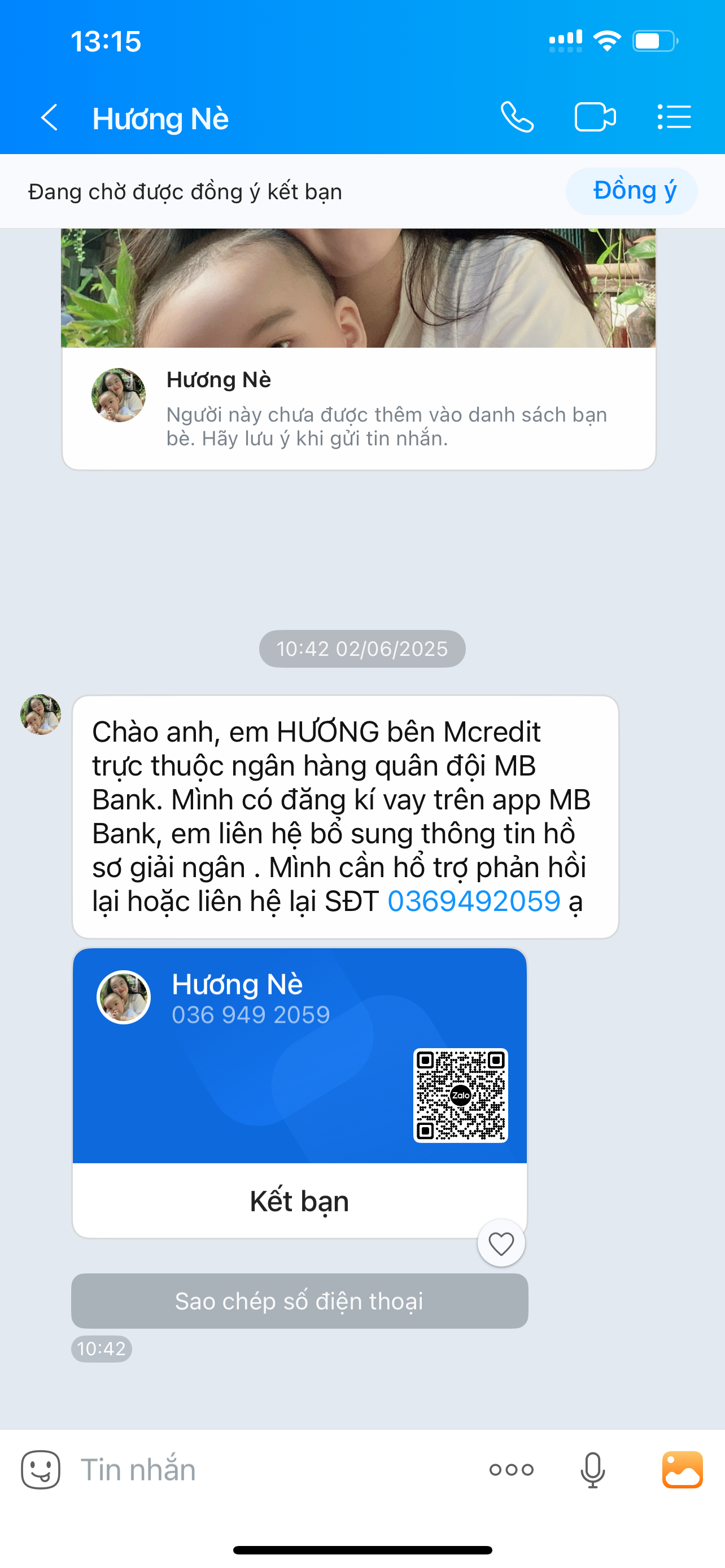The height and width of the screenshot is (1568, 725).
Task: Record a voice message with microphone
Action: click(592, 1470)
